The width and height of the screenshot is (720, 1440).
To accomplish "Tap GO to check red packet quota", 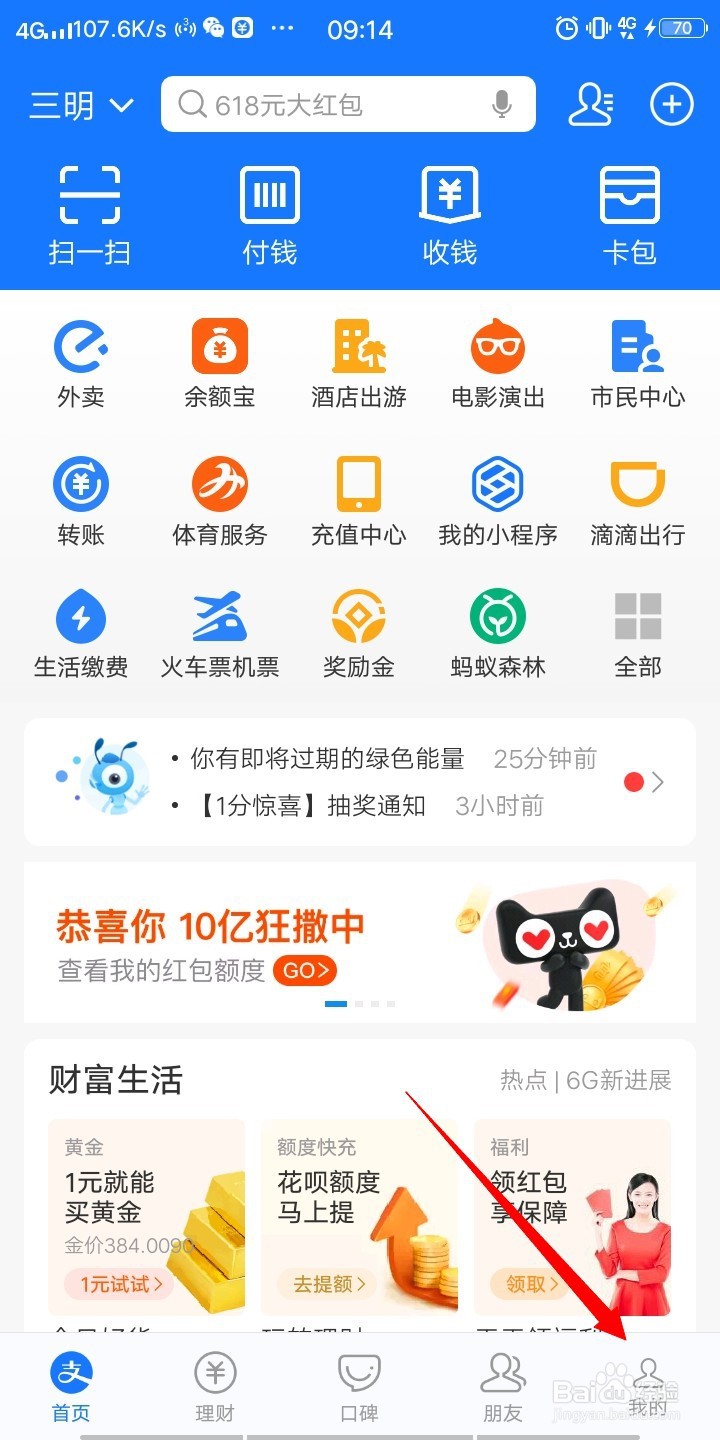I will (x=305, y=970).
